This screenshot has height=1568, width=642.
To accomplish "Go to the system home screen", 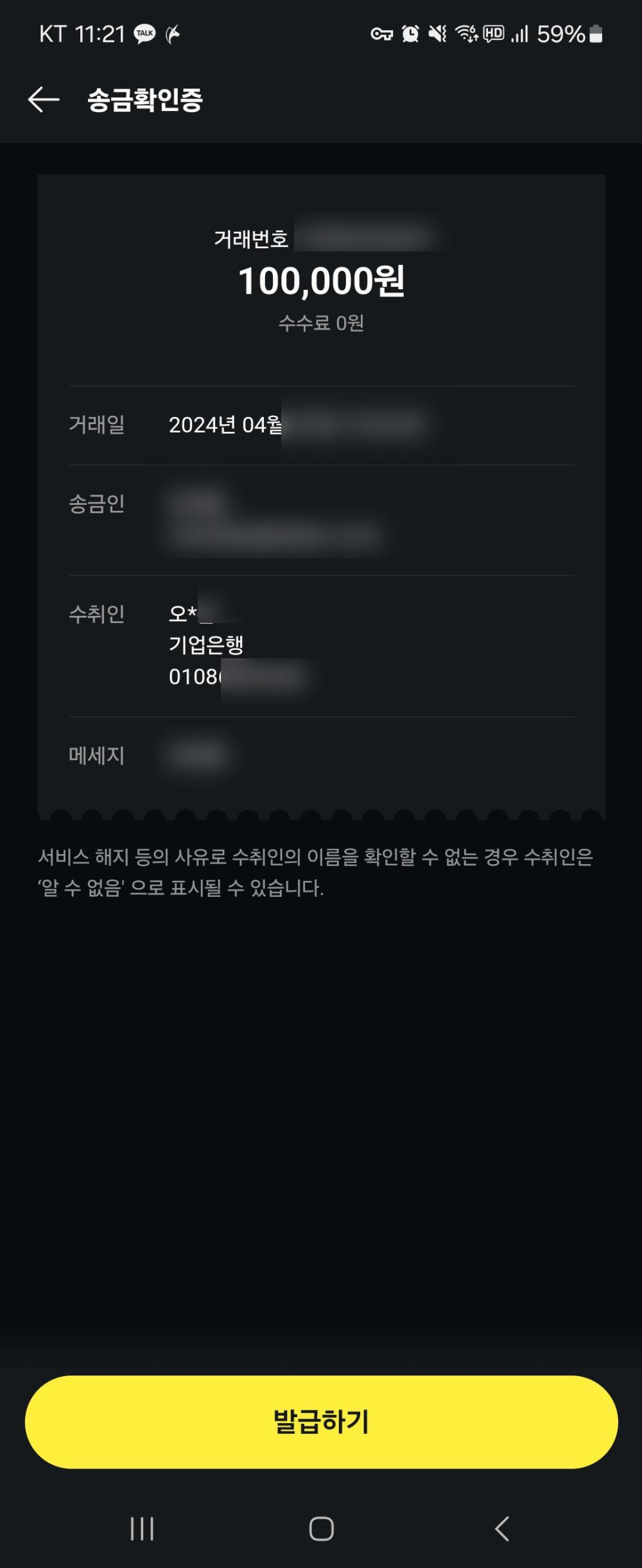I will pyautogui.click(x=321, y=1528).
